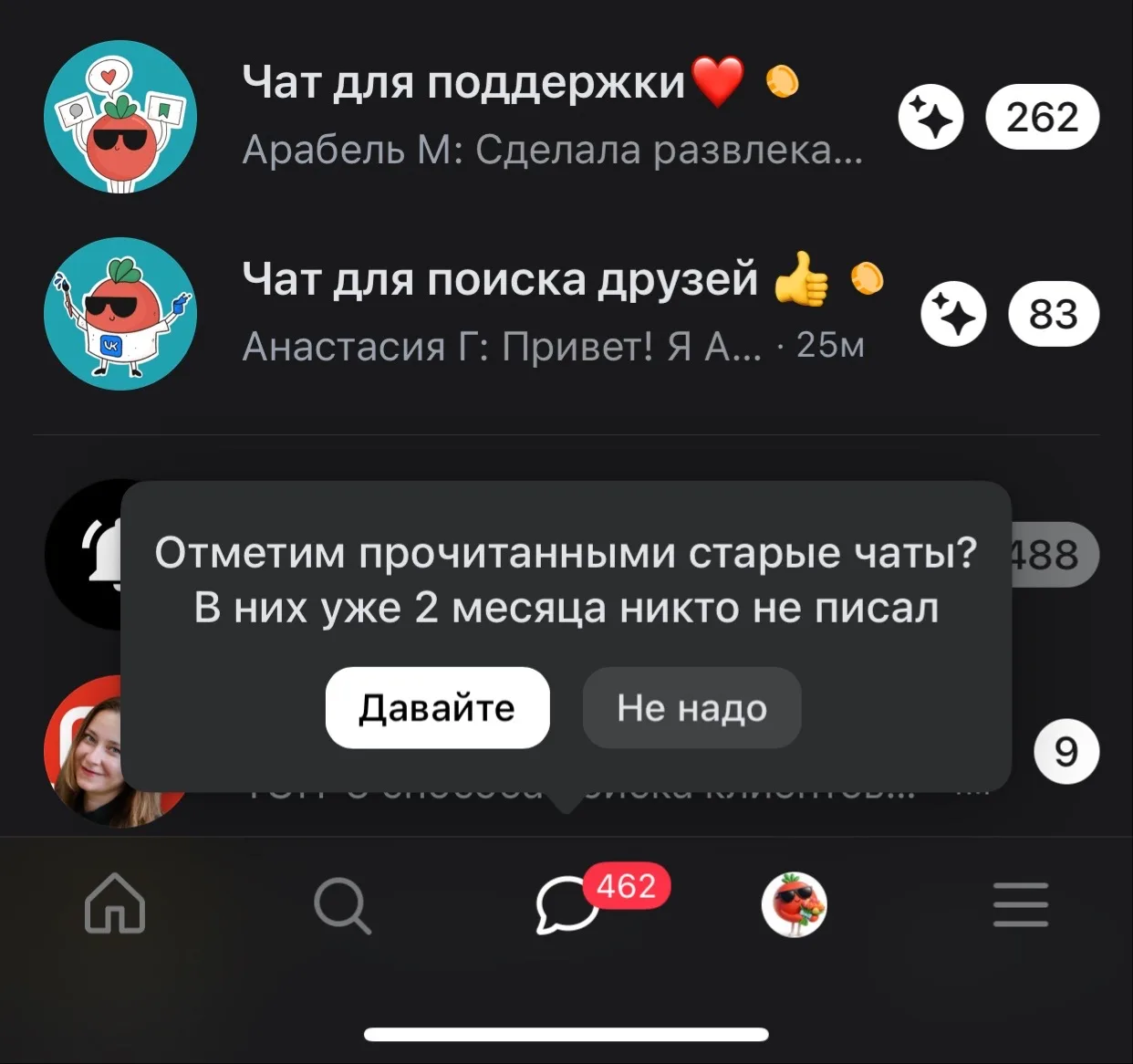Open the search tab

(341, 905)
